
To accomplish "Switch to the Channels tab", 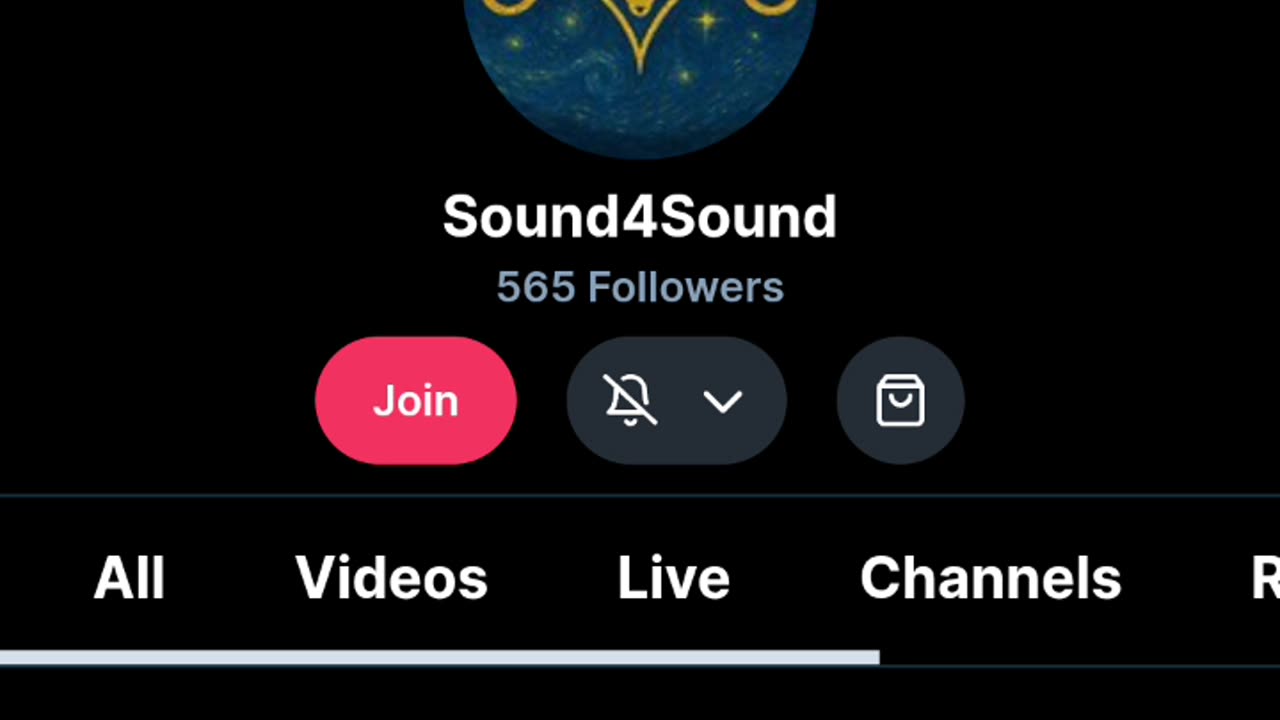I will point(990,578).
